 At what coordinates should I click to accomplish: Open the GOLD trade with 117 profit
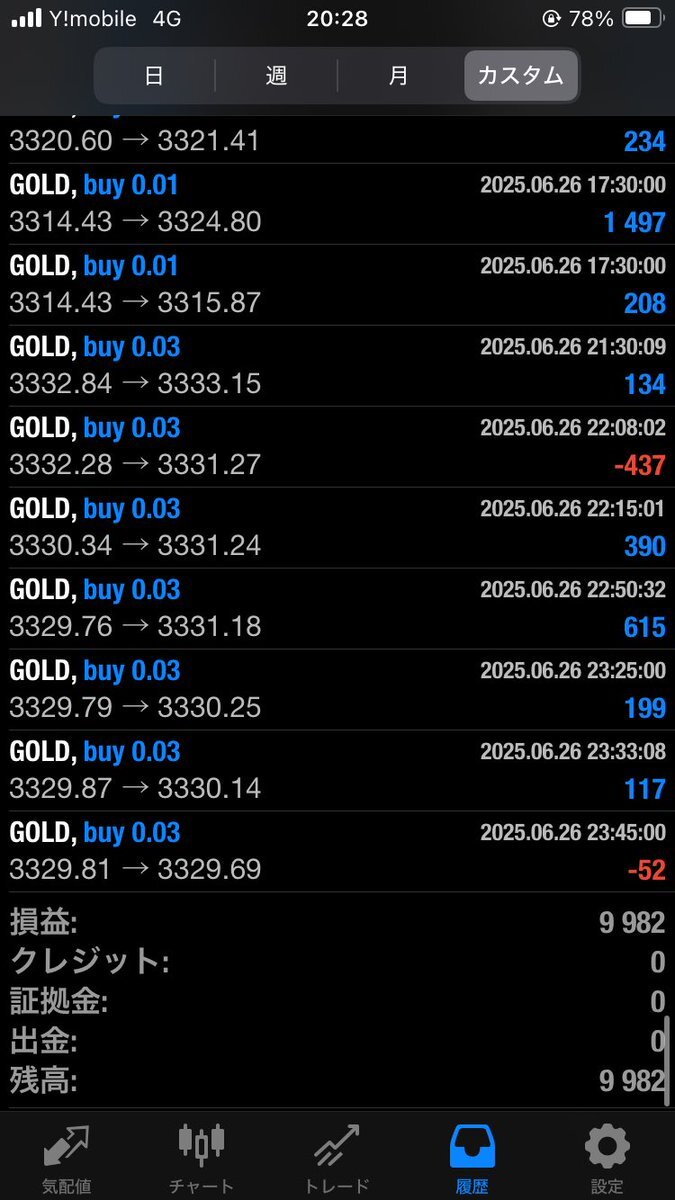tap(337, 771)
